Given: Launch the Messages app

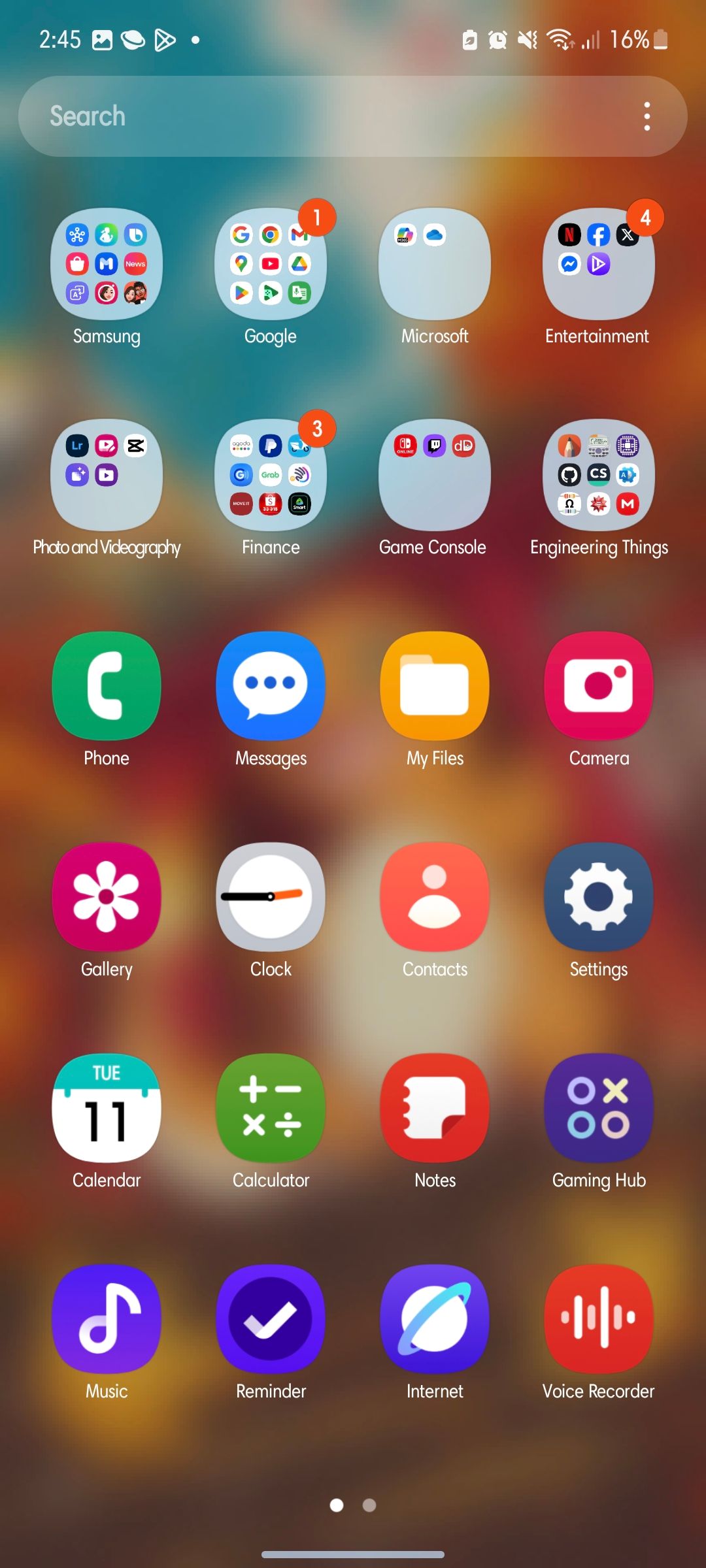Looking at the screenshot, I should coord(271,686).
